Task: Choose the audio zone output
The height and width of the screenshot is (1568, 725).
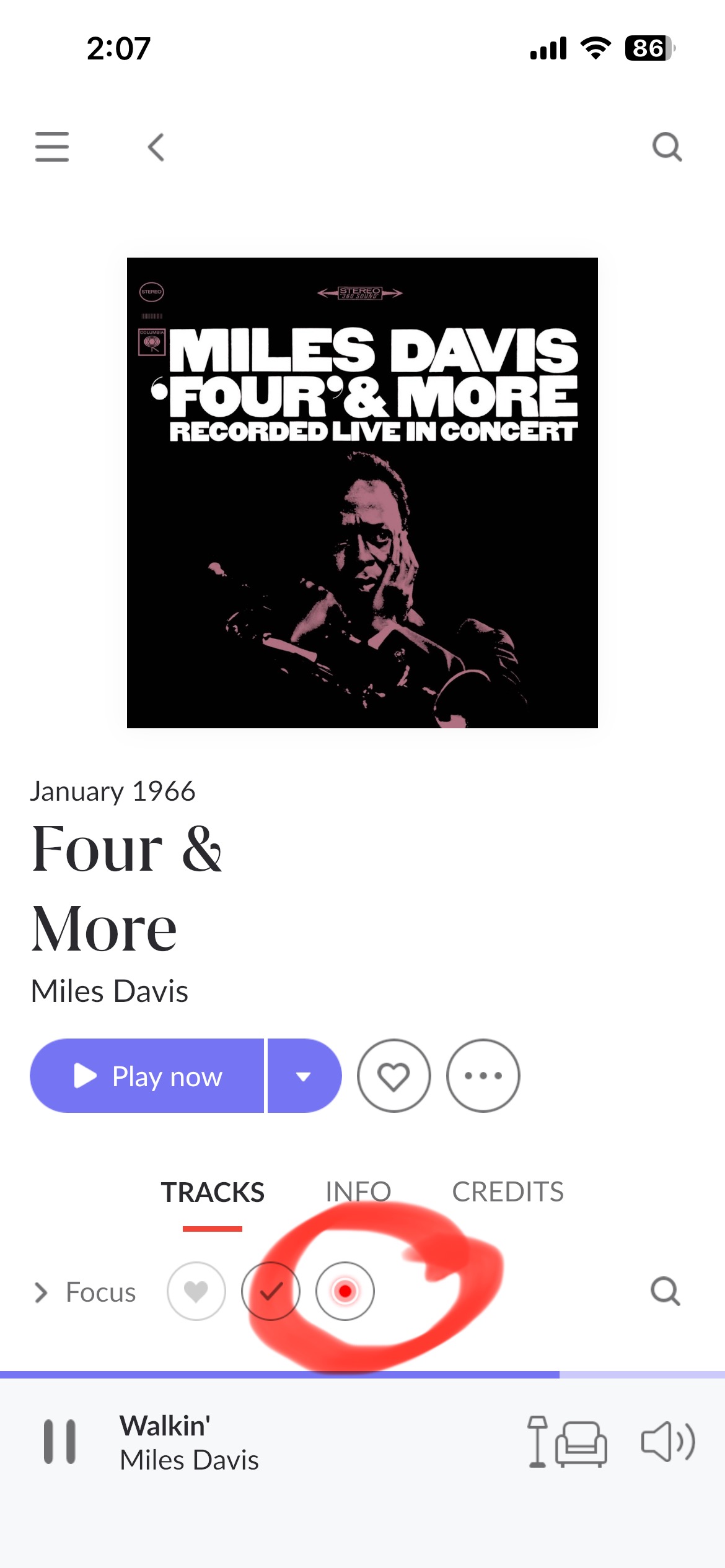Action: tap(567, 1442)
